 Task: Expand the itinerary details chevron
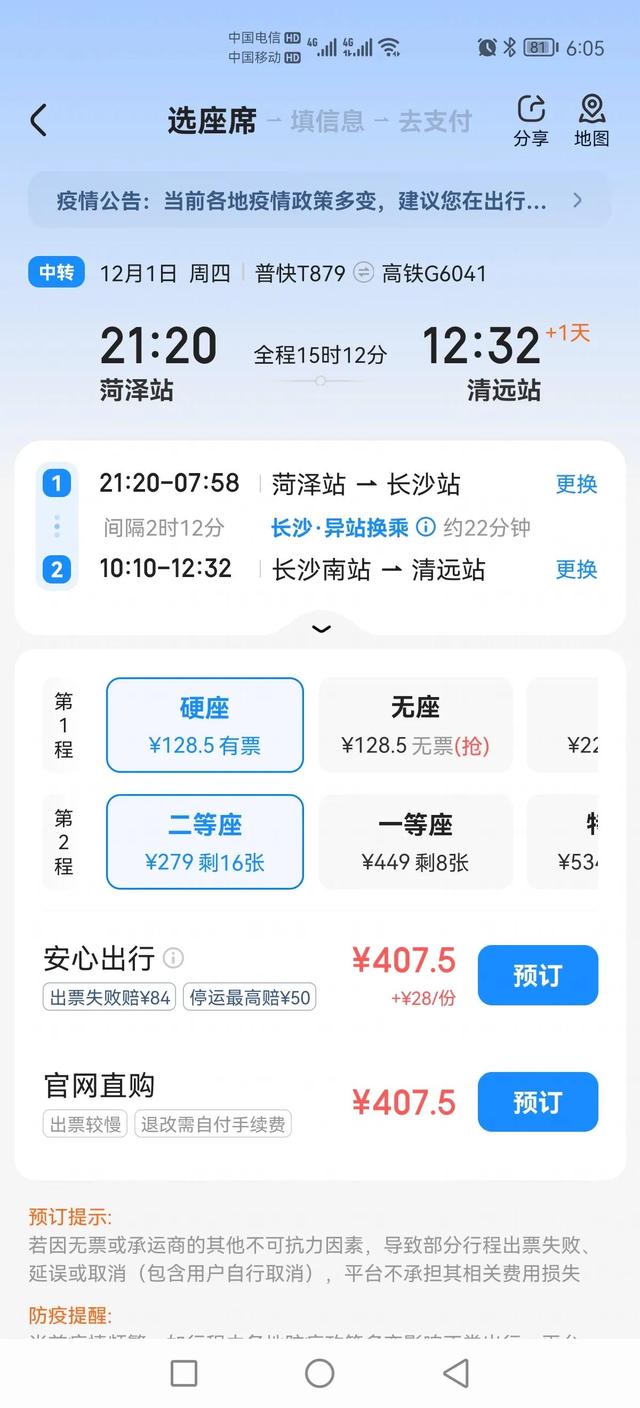click(321, 628)
